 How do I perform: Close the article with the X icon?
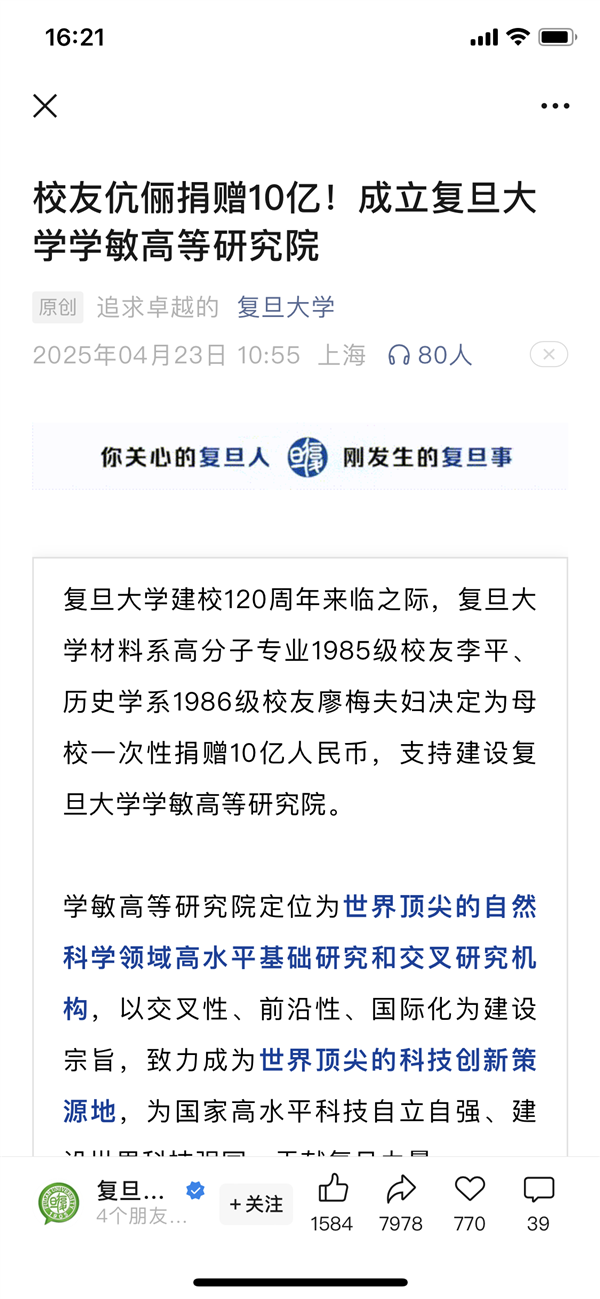(45, 106)
